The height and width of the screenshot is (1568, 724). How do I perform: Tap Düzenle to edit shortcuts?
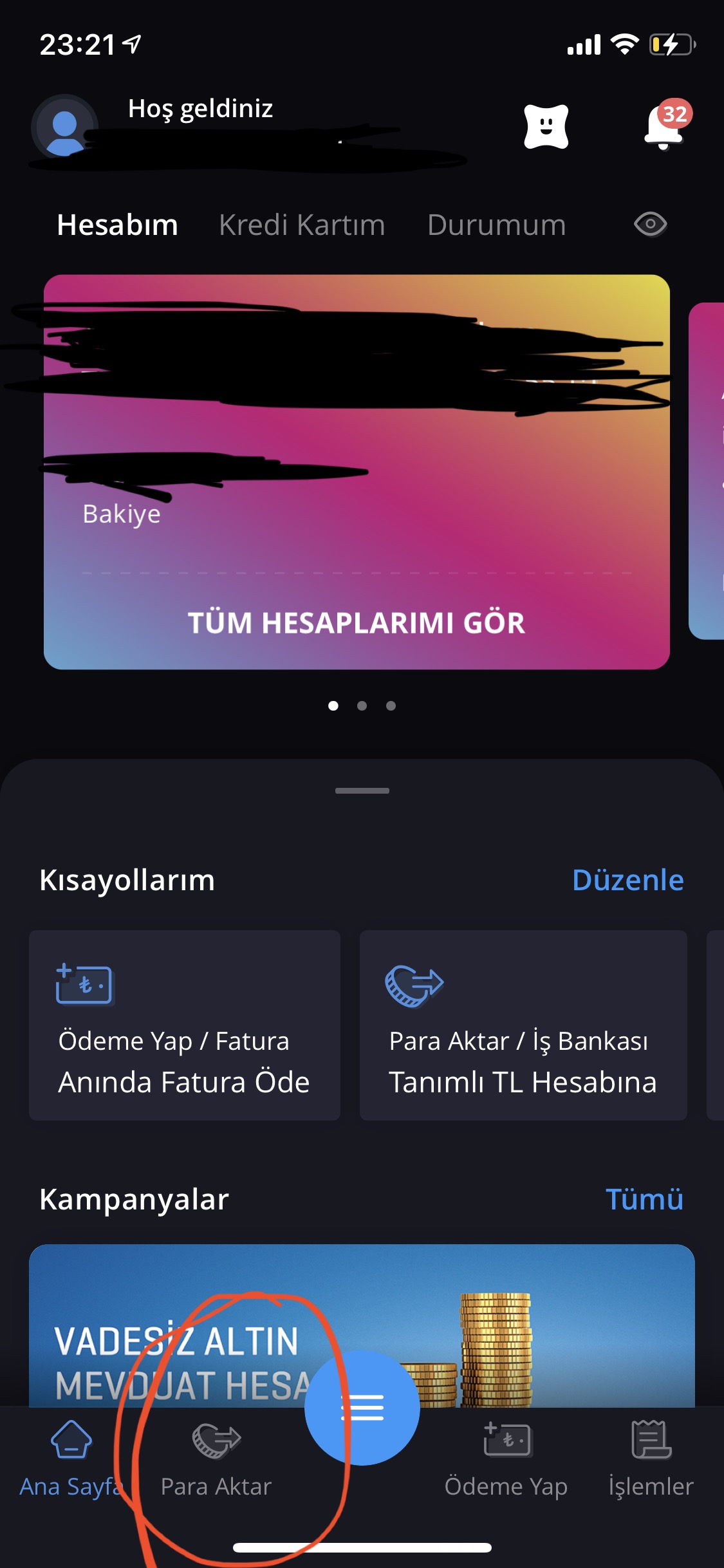coord(628,880)
